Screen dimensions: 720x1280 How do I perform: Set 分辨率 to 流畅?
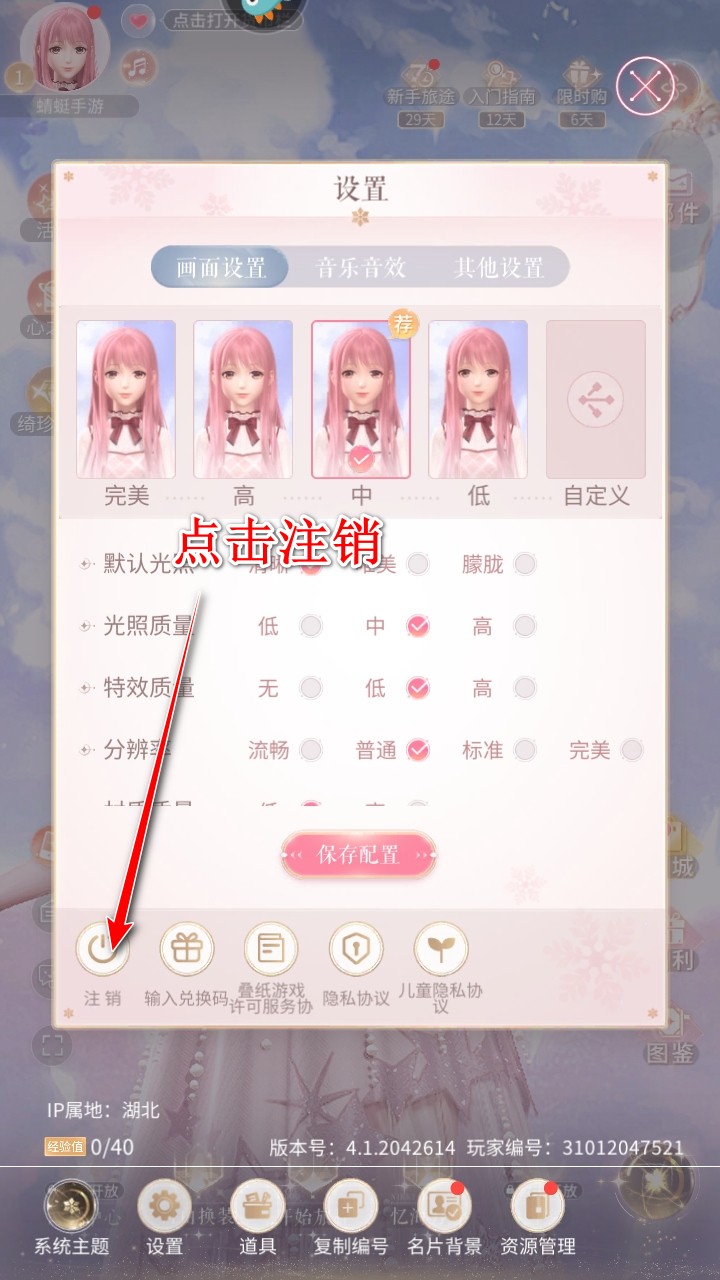(311, 750)
